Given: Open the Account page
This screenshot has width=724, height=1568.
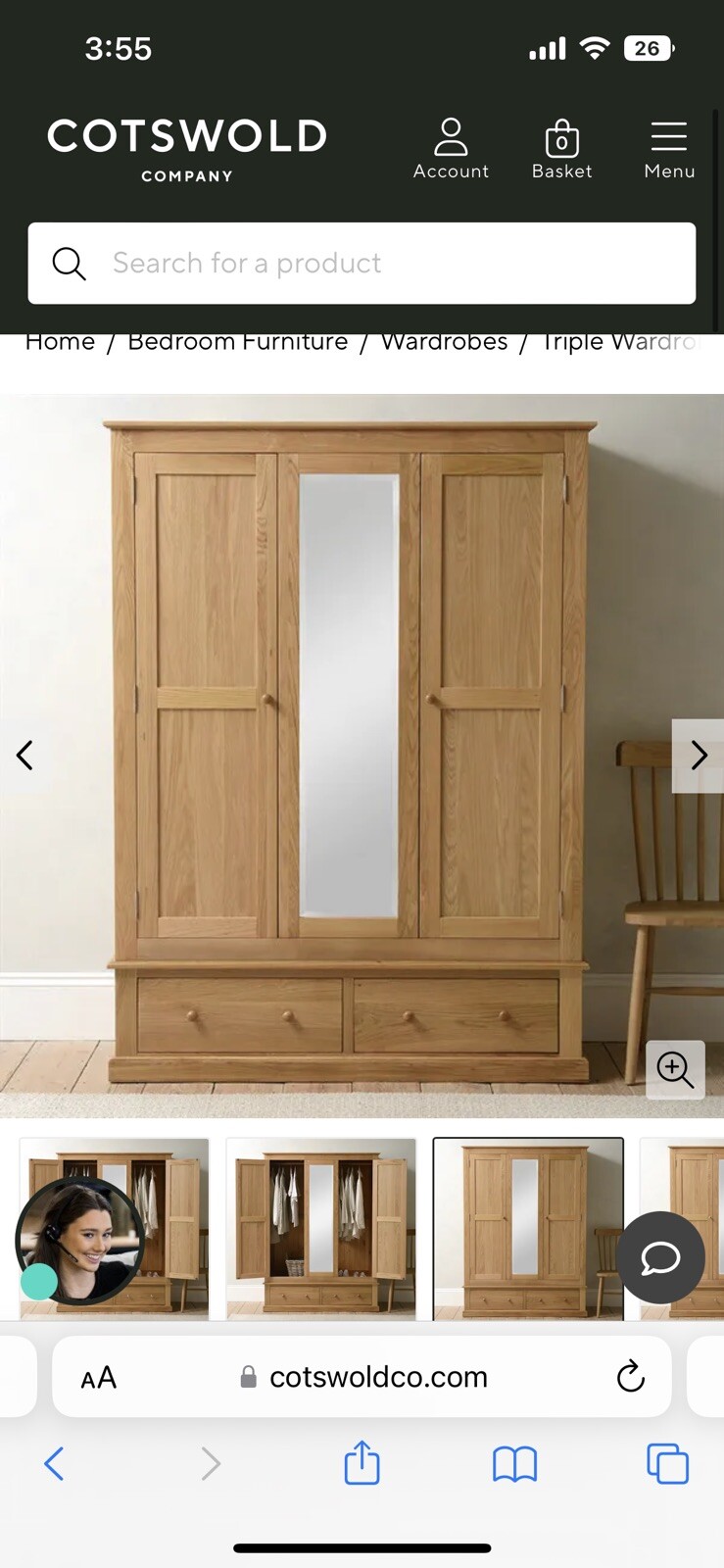Looking at the screenshot, I should (451, 149).
